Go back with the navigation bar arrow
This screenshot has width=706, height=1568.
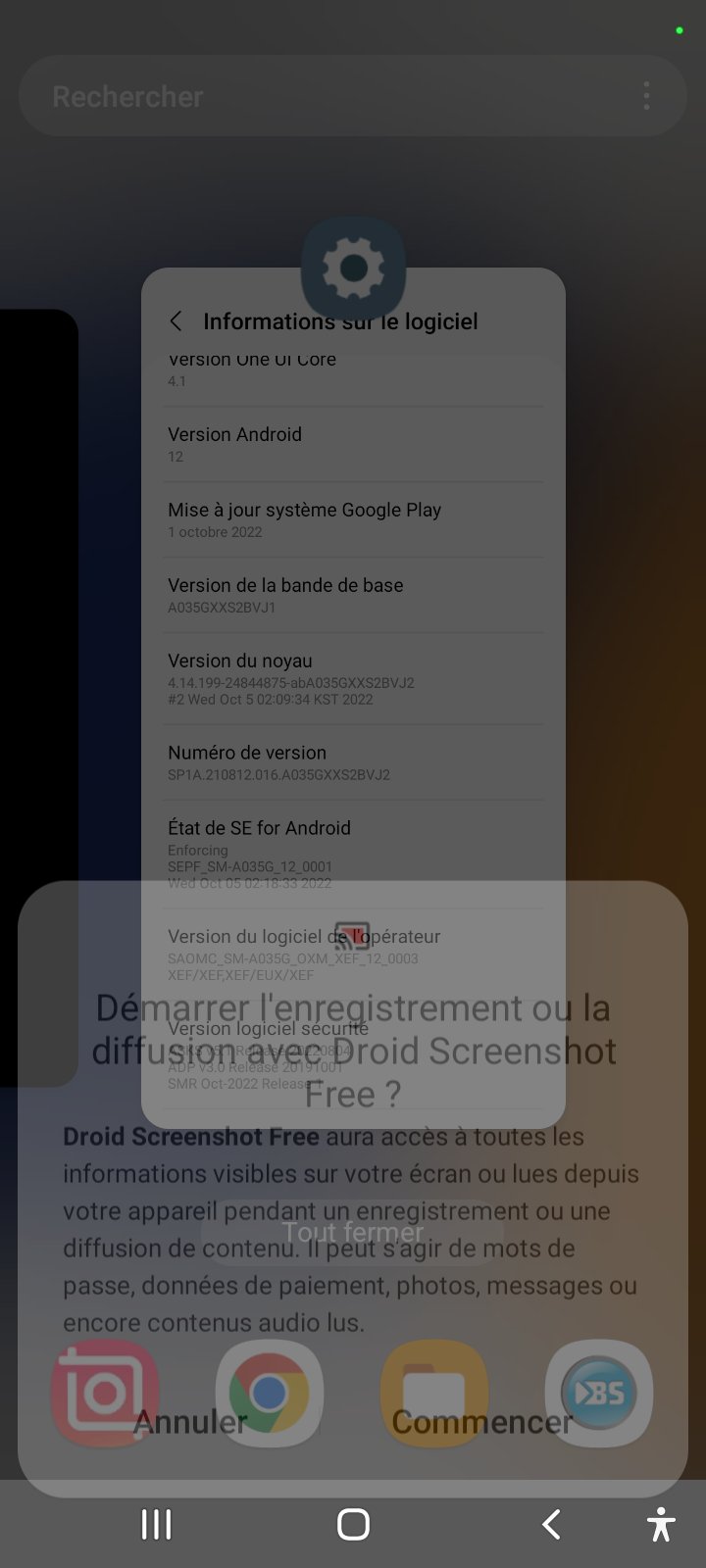coord(551,1524)
